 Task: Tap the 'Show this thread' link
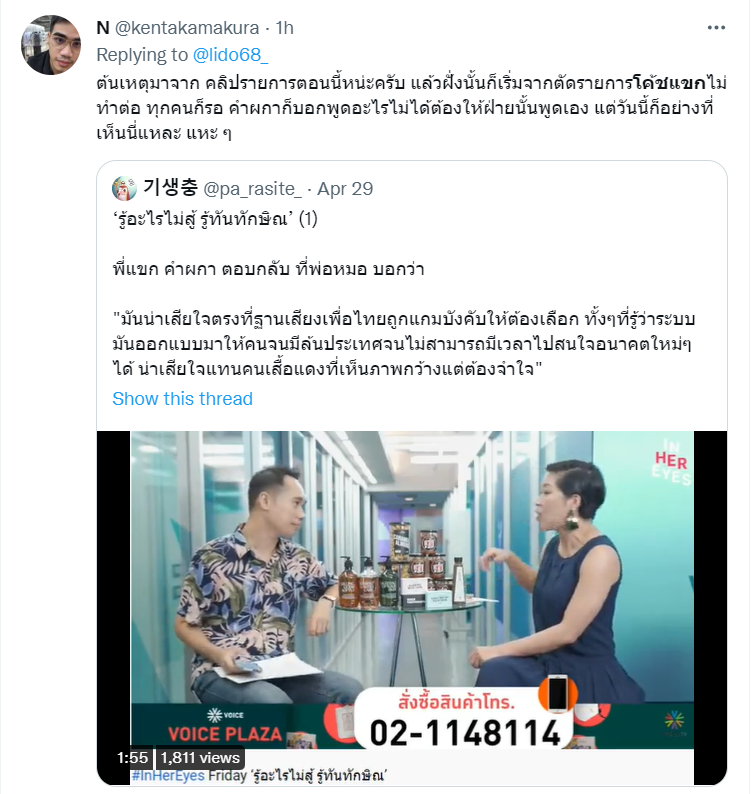(x=182, y=399)
